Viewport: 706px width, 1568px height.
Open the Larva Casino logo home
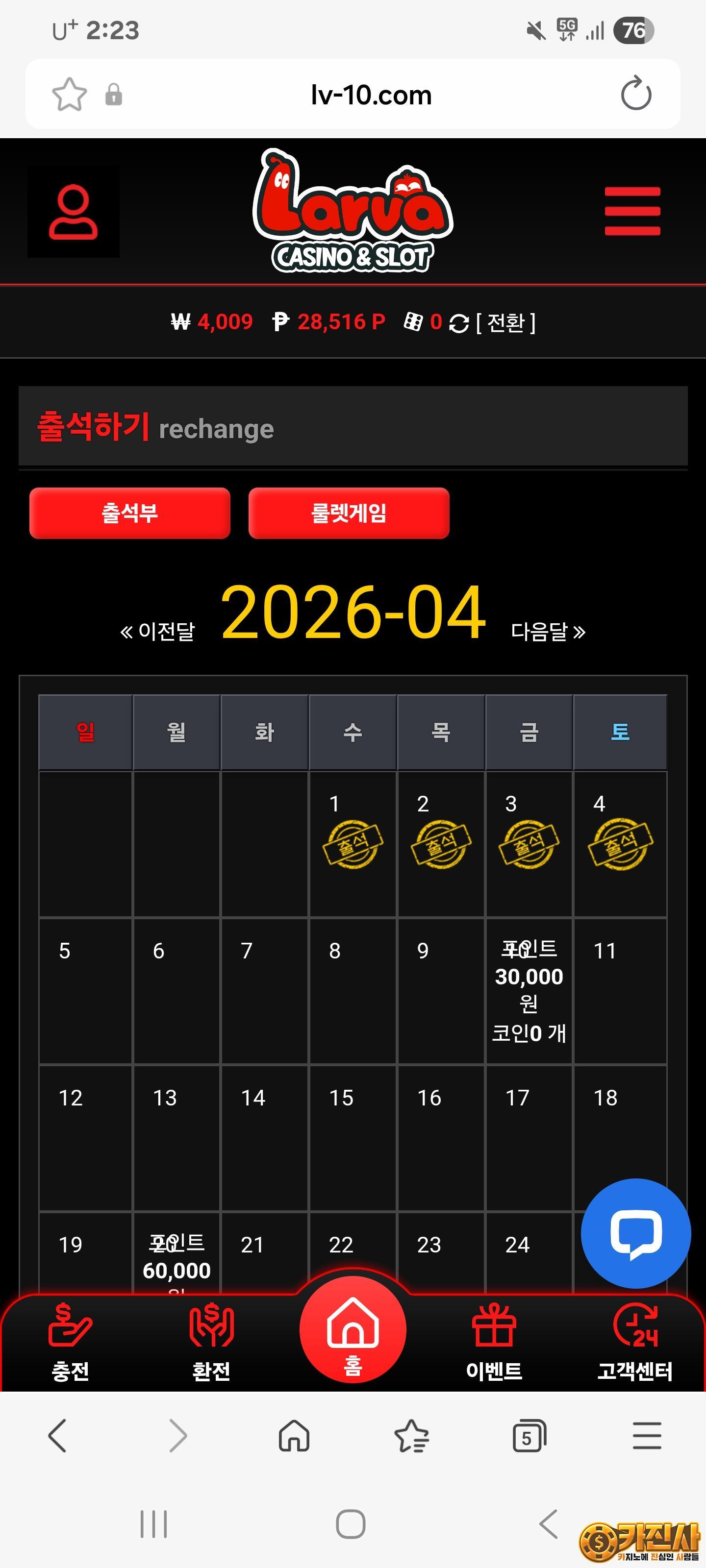pyautogui.click(x=353, y=210)
